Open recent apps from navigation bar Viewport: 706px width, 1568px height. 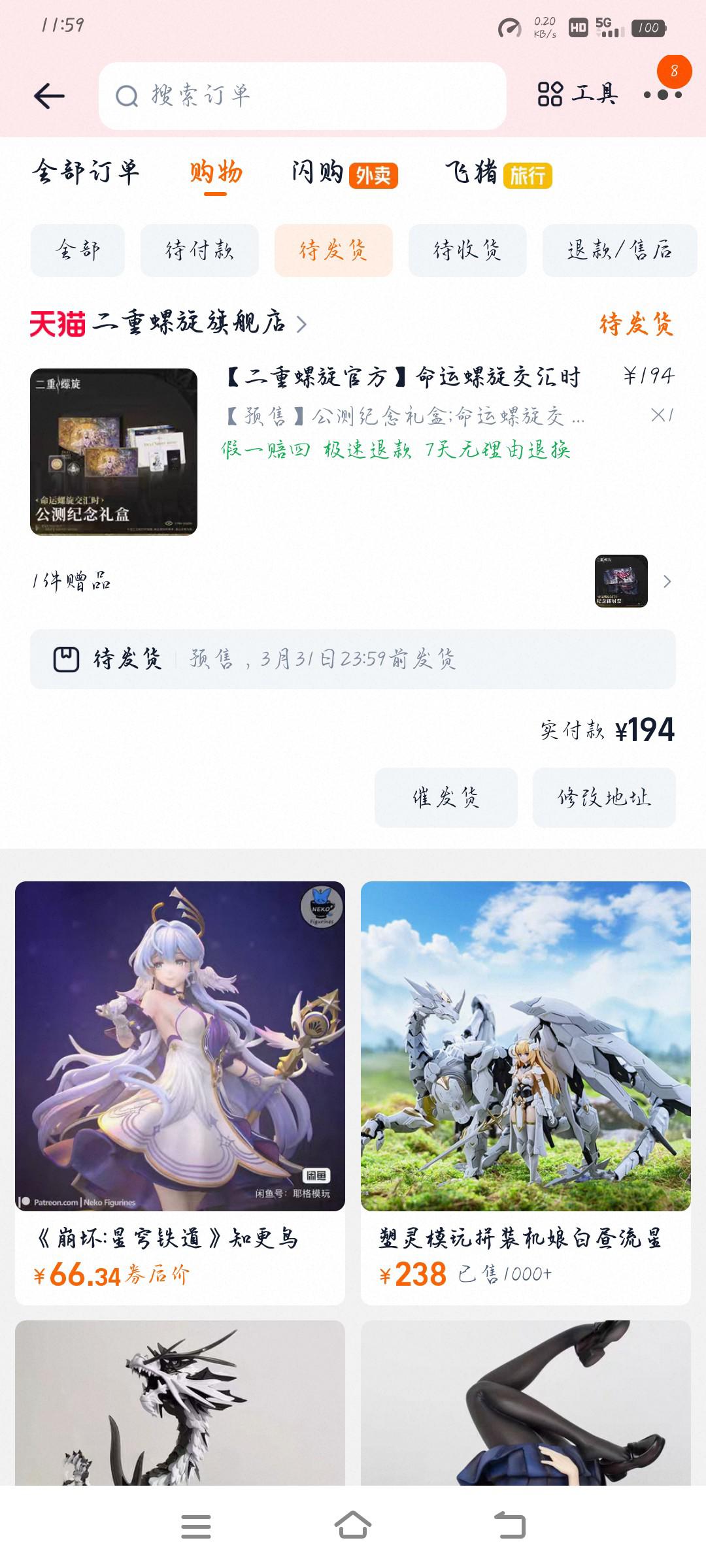(x=196, y=1526)
